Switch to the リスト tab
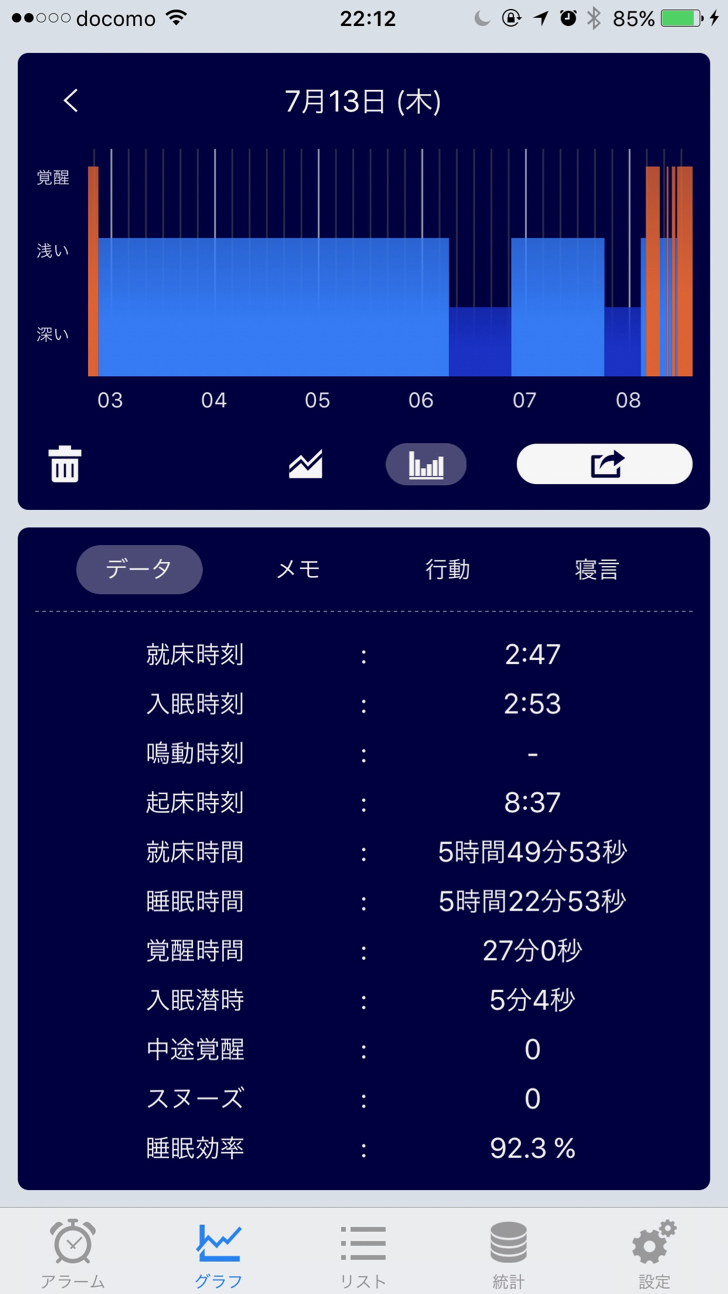Image resolution: width=728 pixels, height=1294 pixels. [x=363, y=1252]
